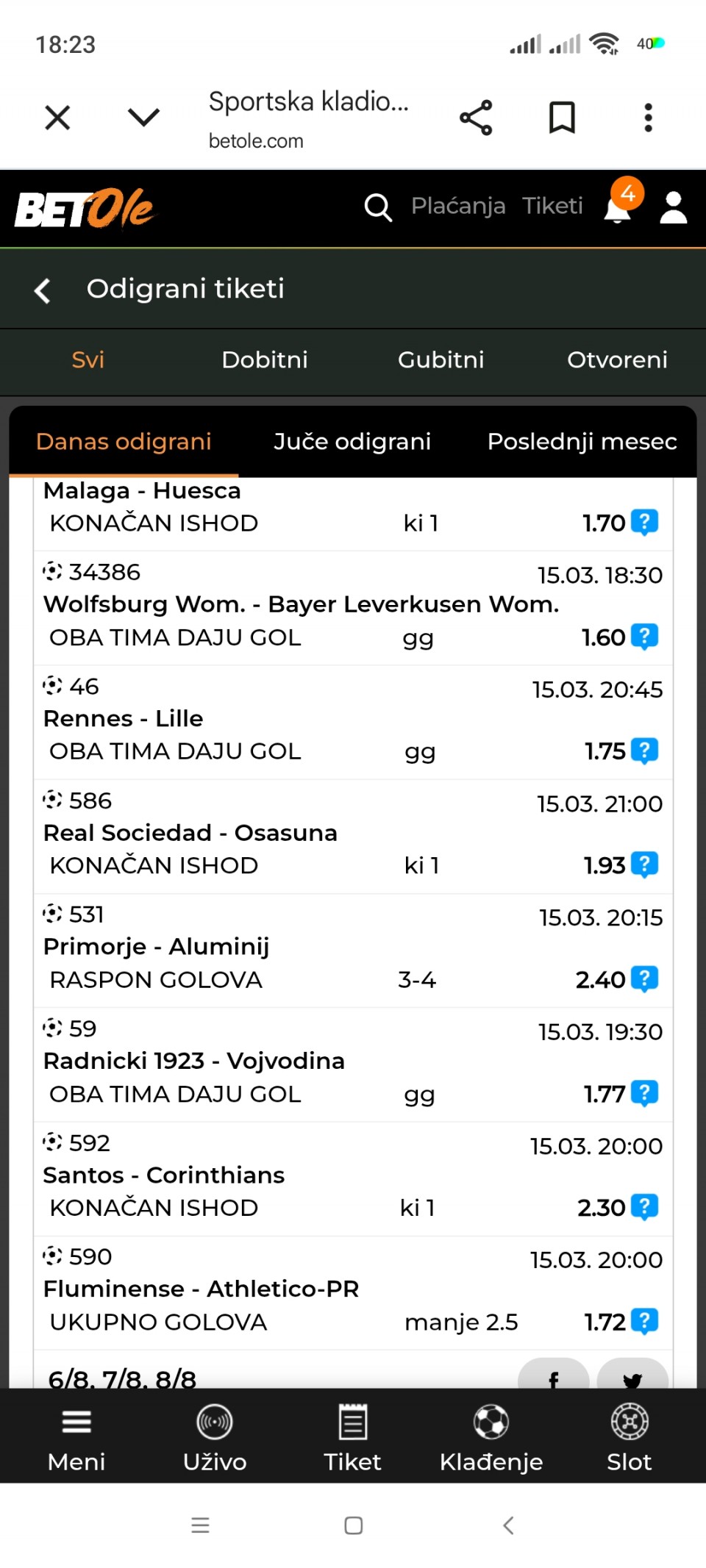Viewport: 706px width, 1568px height.
Task: Open the Meni drawer
Action: tap(76, 1433)
